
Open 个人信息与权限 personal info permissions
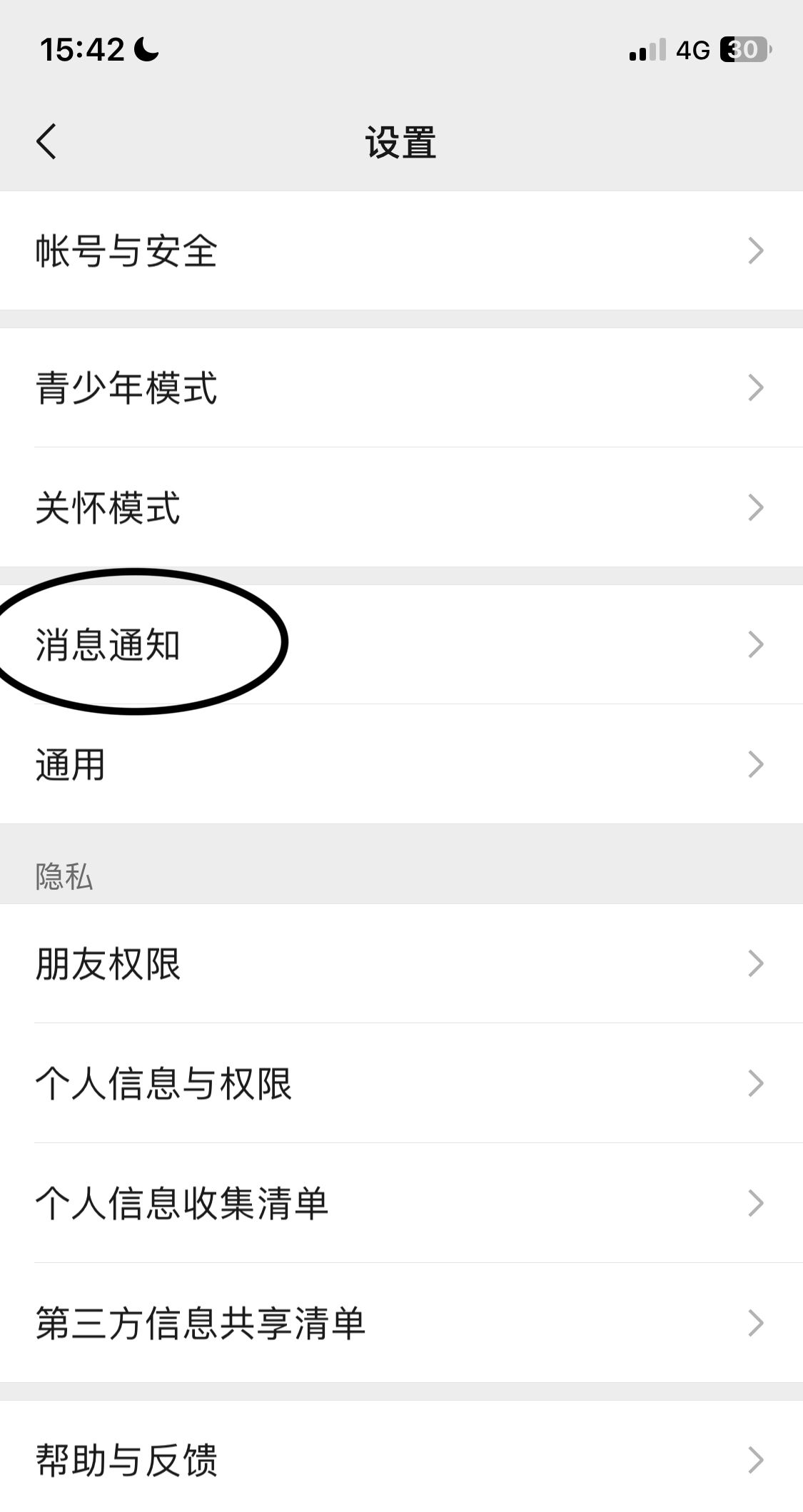(166, 1083)
